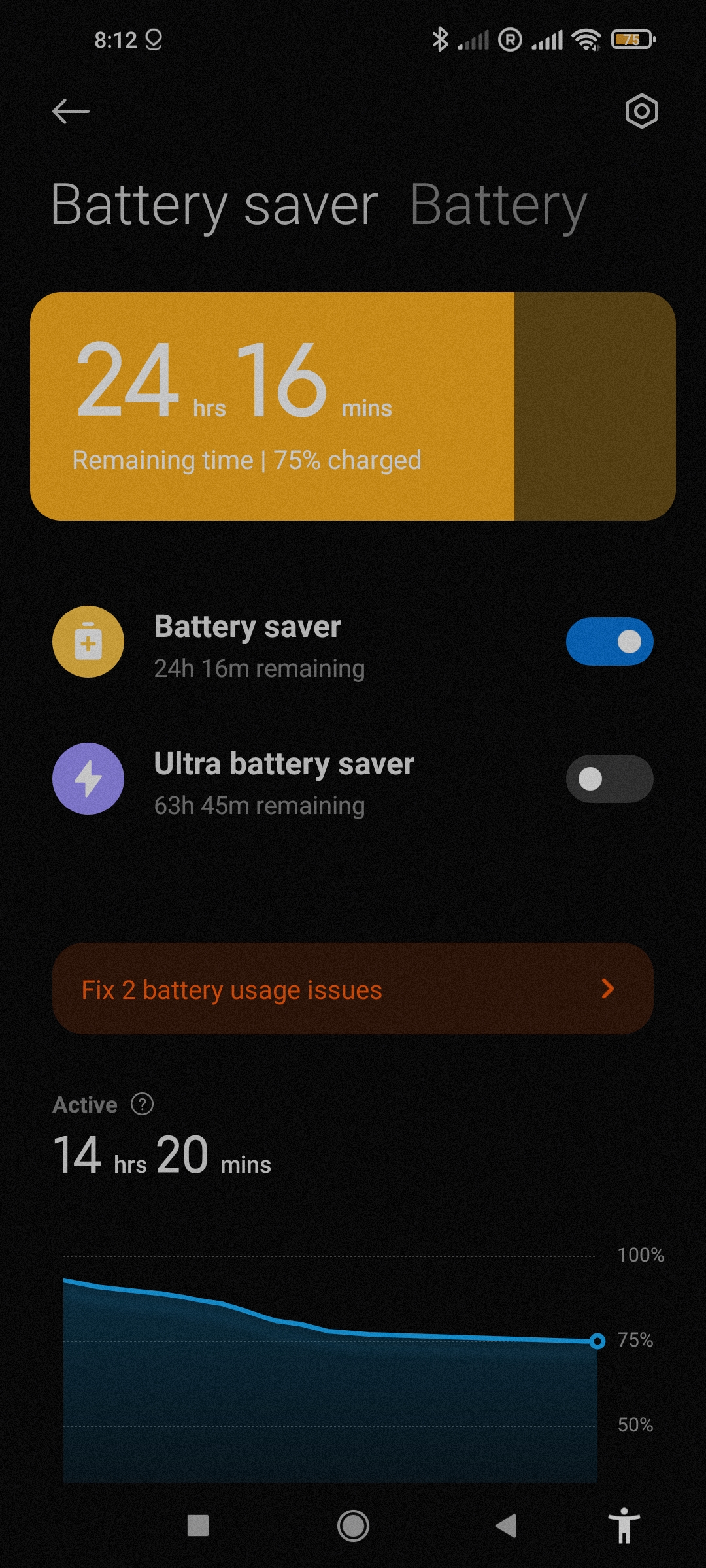The image size is (706, 1568).
Task: Open the accessibility shortcut button
Action: pyautogui.click(x=624, y=1526)
